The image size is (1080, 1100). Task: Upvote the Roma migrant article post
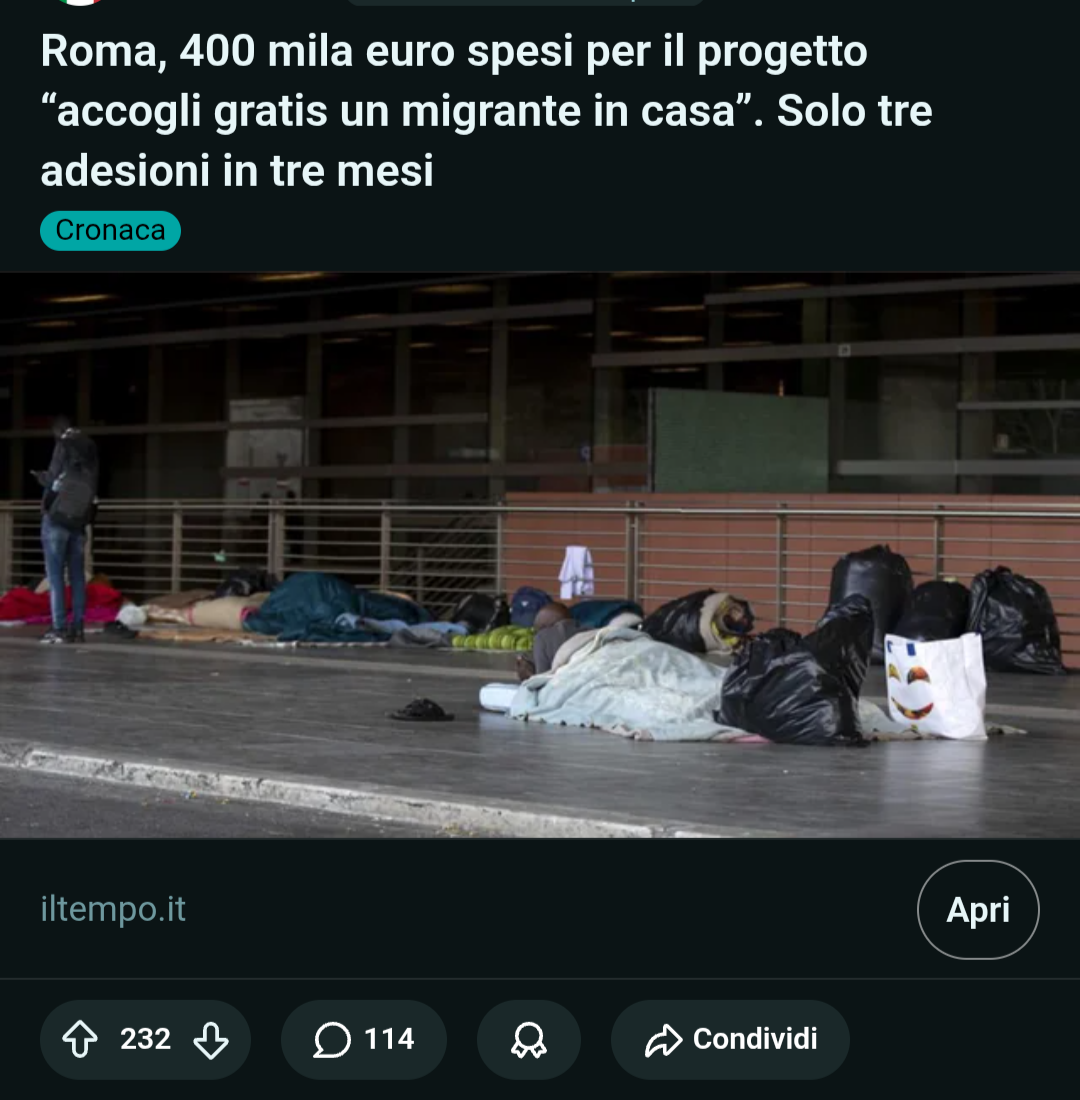point(80,1040)
